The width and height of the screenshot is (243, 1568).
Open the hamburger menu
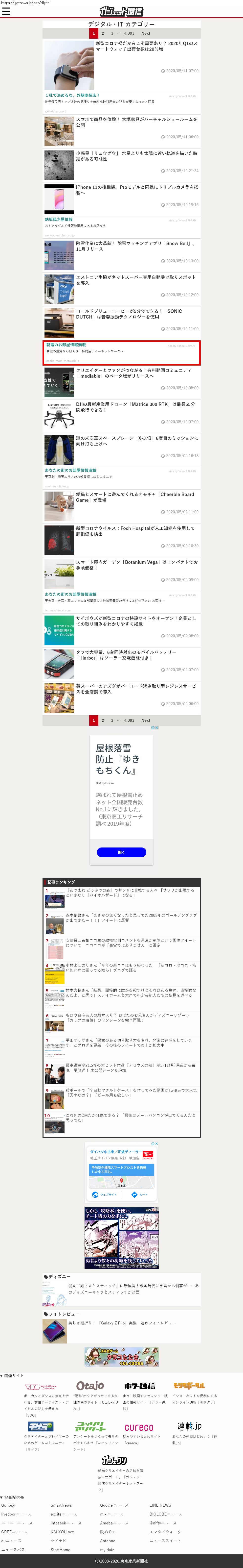tap(6, 11)
